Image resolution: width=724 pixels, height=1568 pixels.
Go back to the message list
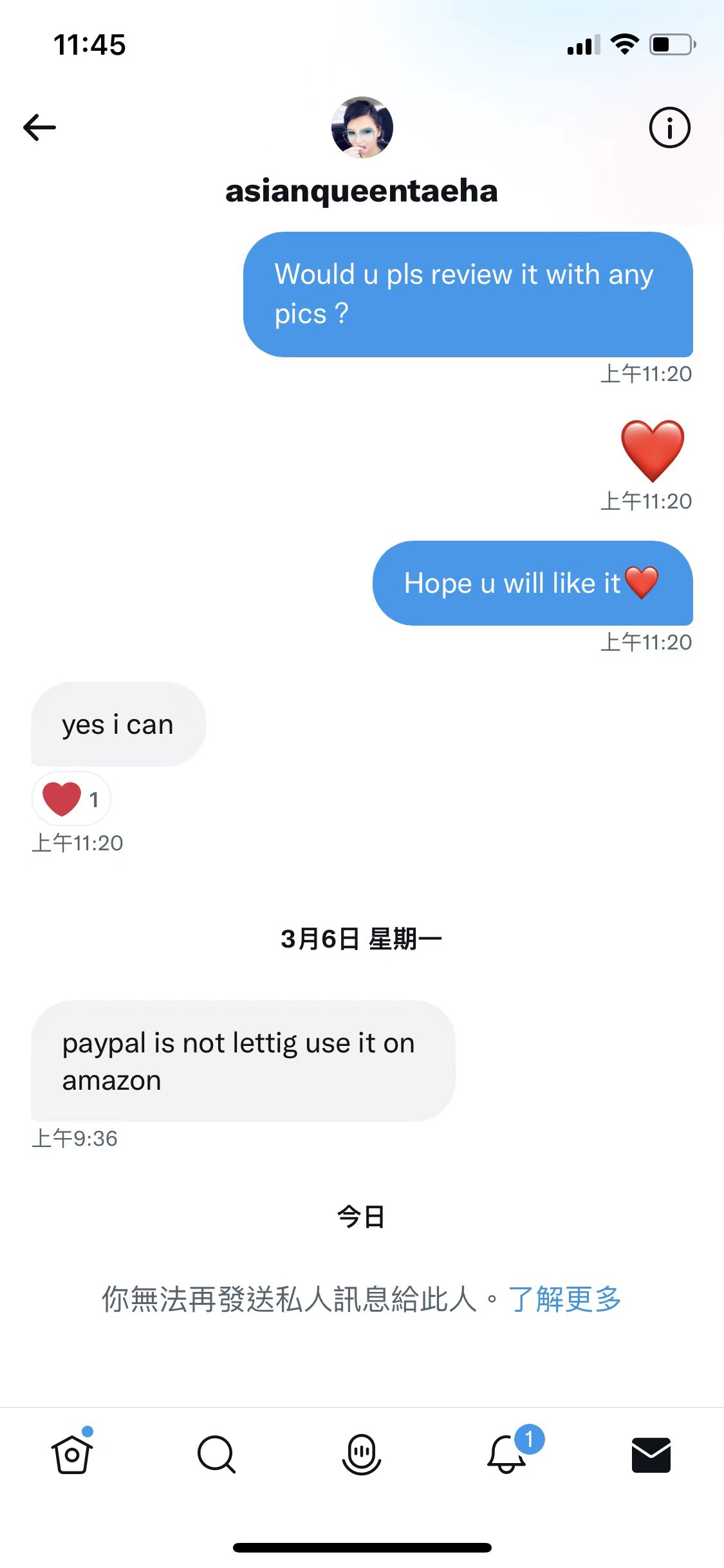(40, 127)
